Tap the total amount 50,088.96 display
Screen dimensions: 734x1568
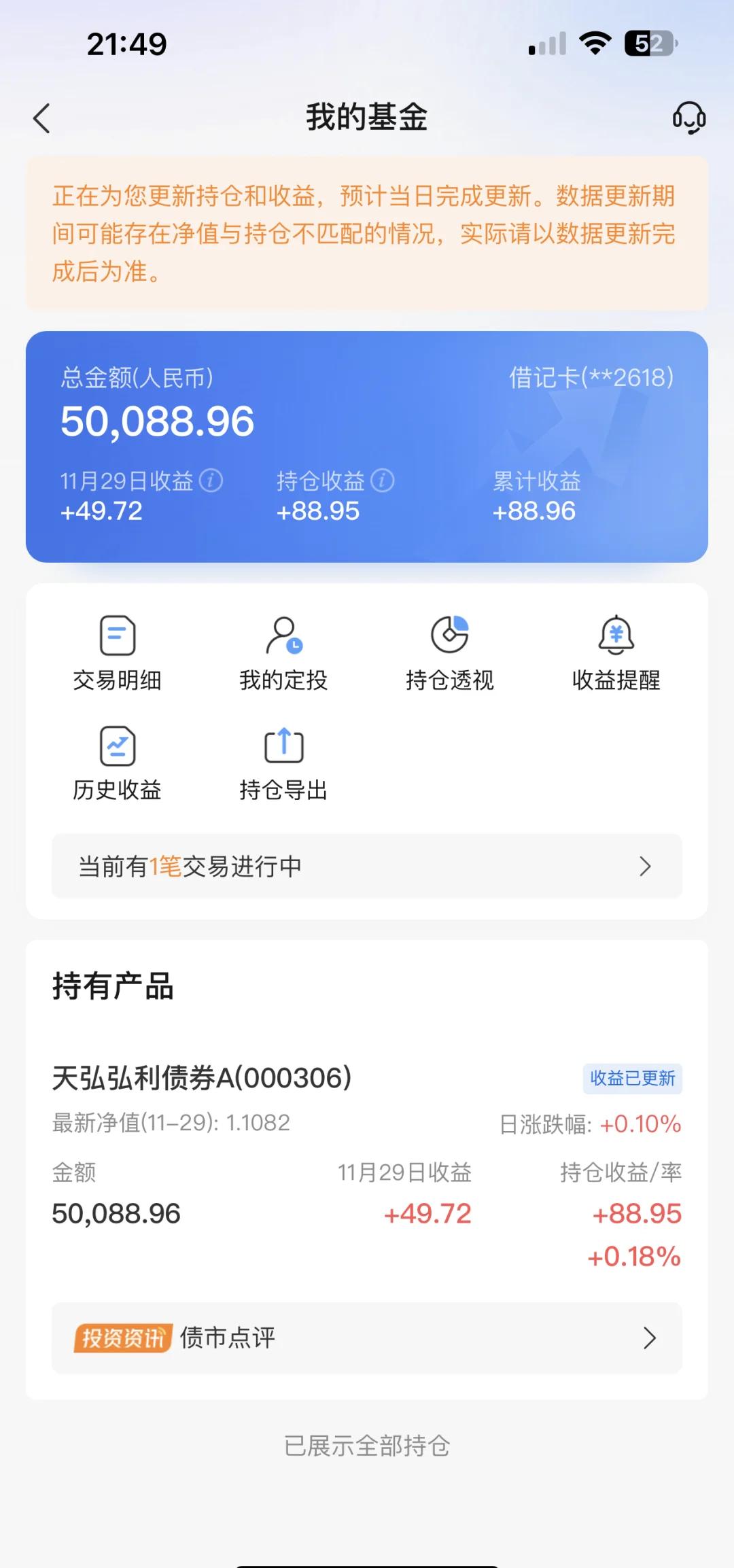[156, 421]
